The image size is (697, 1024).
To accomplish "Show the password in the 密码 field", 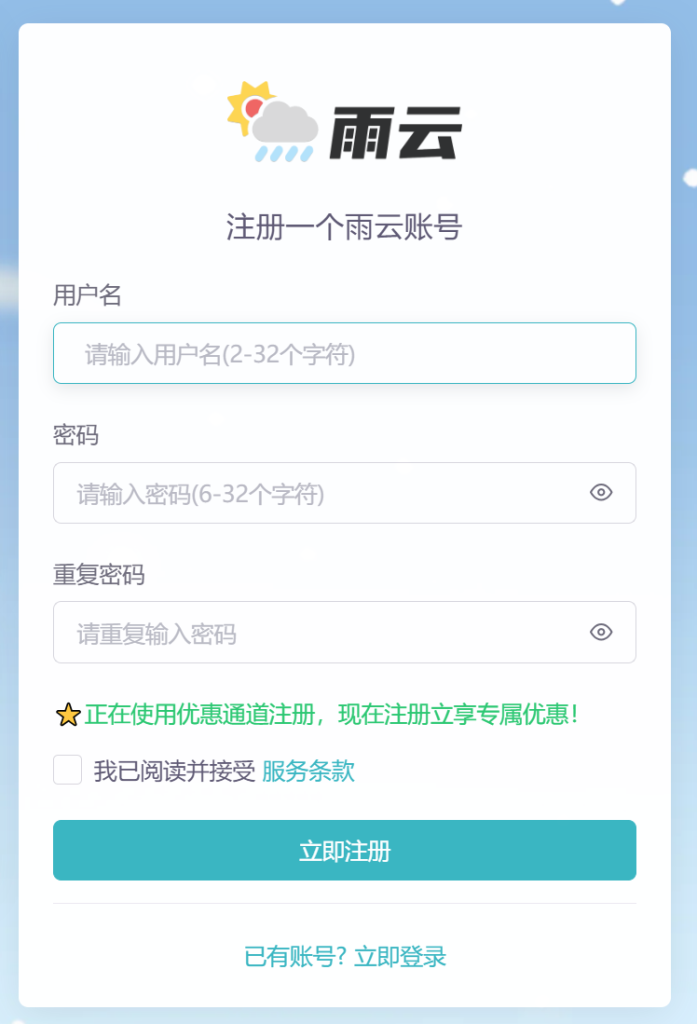I will [x=601, y=492].
